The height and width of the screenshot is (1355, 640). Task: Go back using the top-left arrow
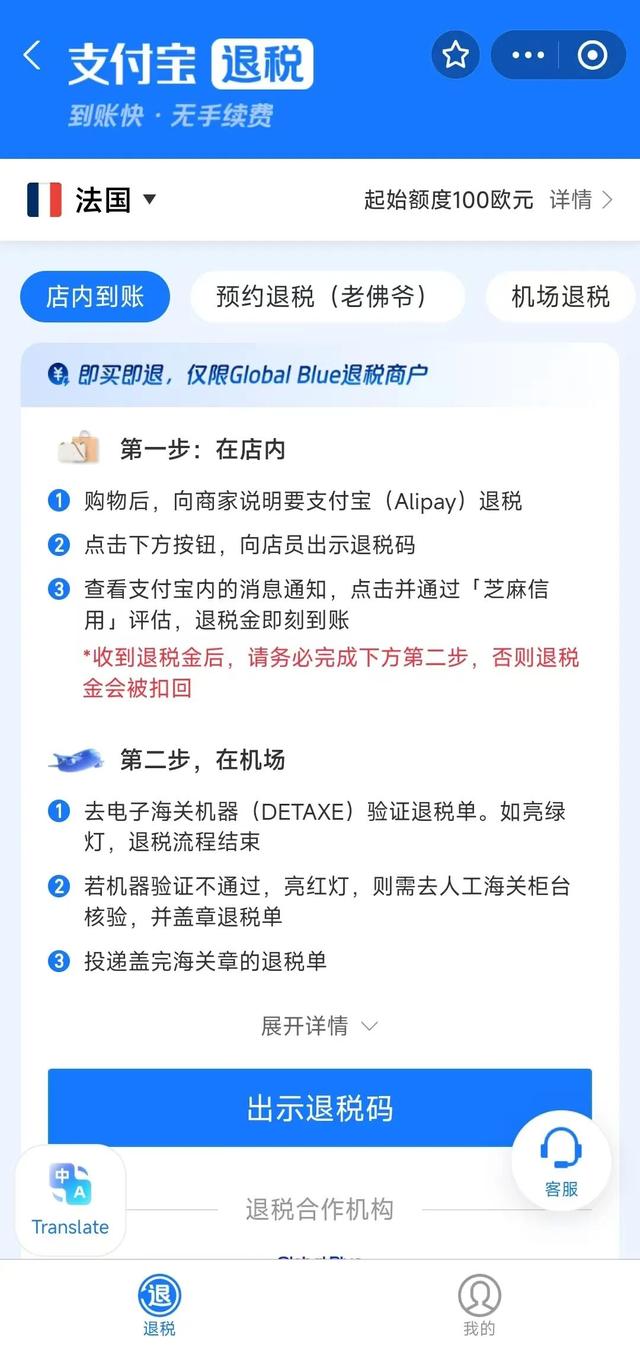[x=32, y=56]
